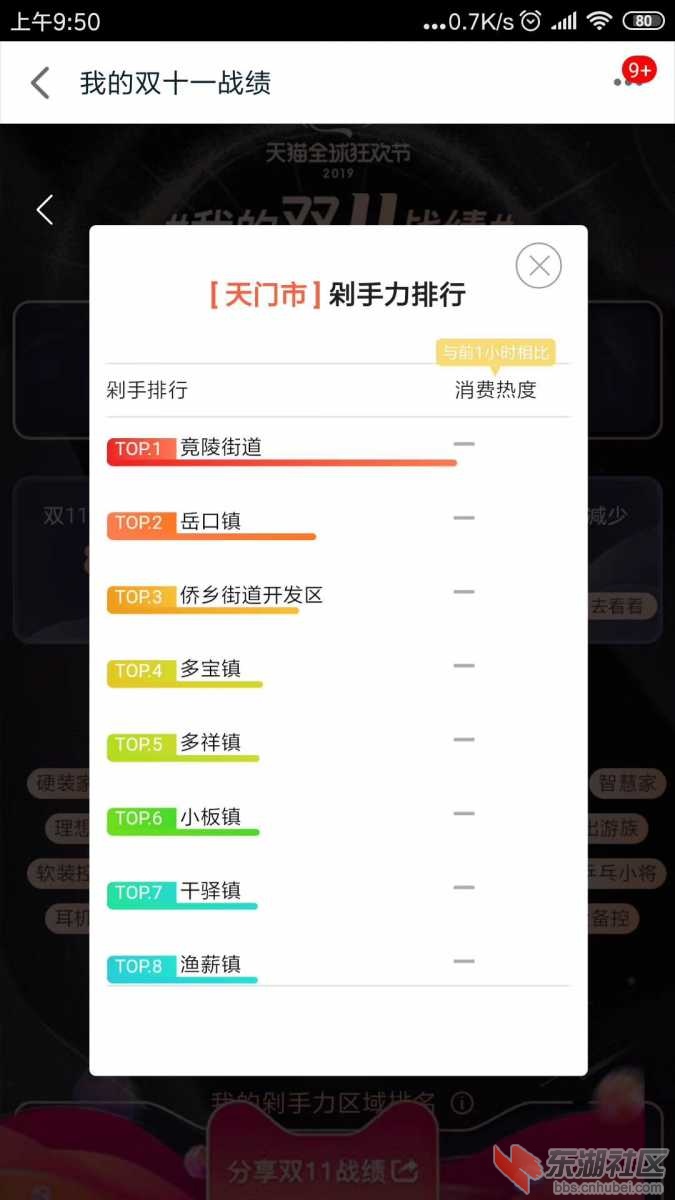Close the 剁手力排行 popup
Viewport: 675px width, 1200px height.
coord(538,266)
